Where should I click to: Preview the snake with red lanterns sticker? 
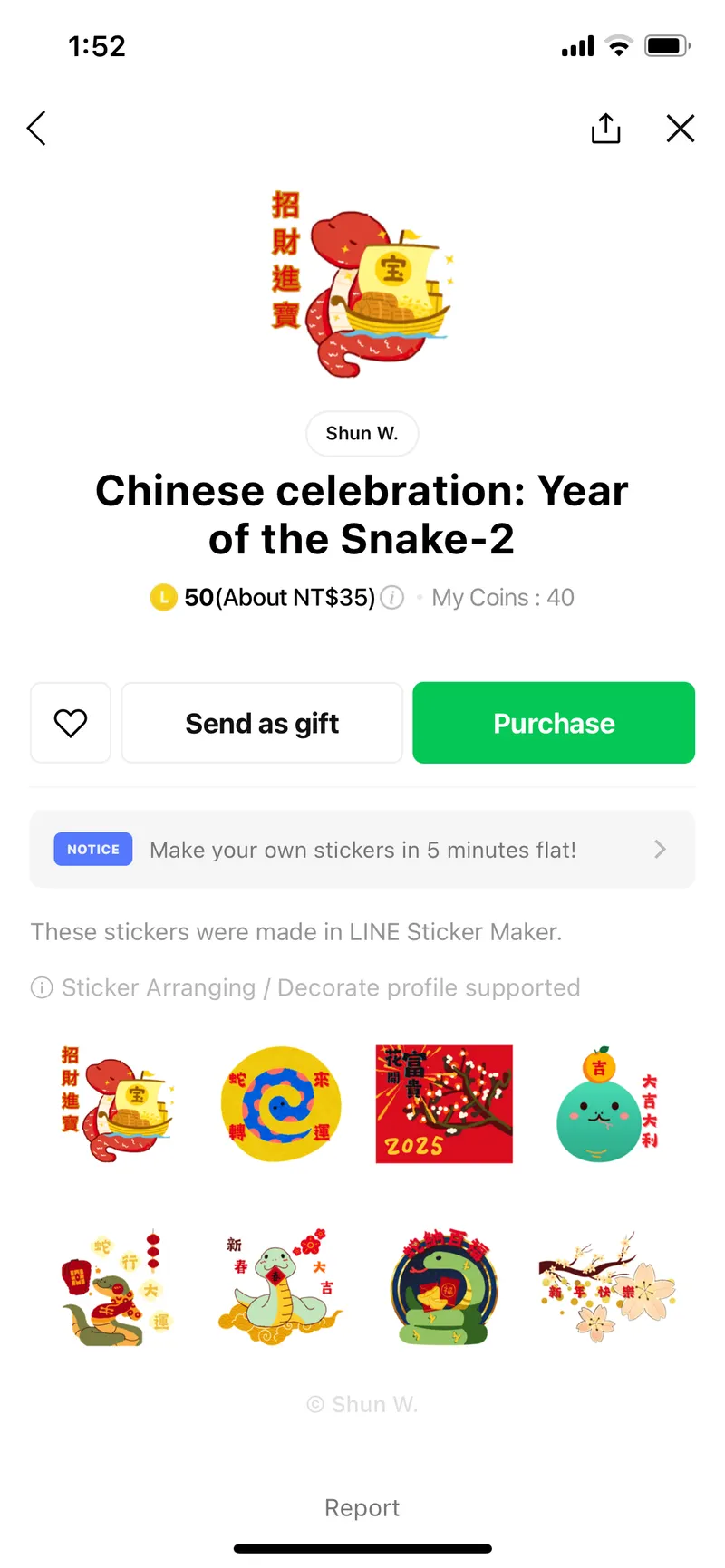(115, 1287)
